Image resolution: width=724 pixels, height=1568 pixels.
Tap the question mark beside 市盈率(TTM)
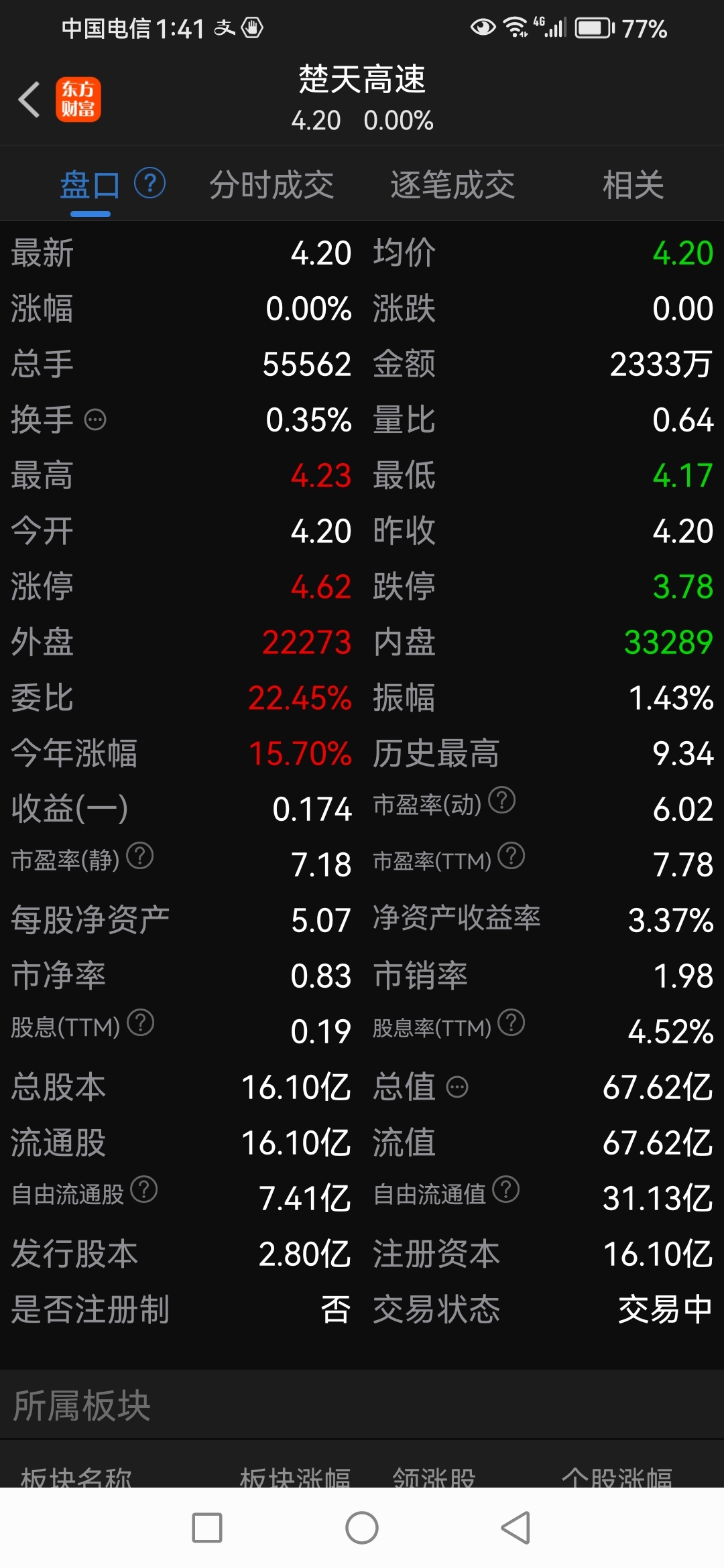point(511,856)
